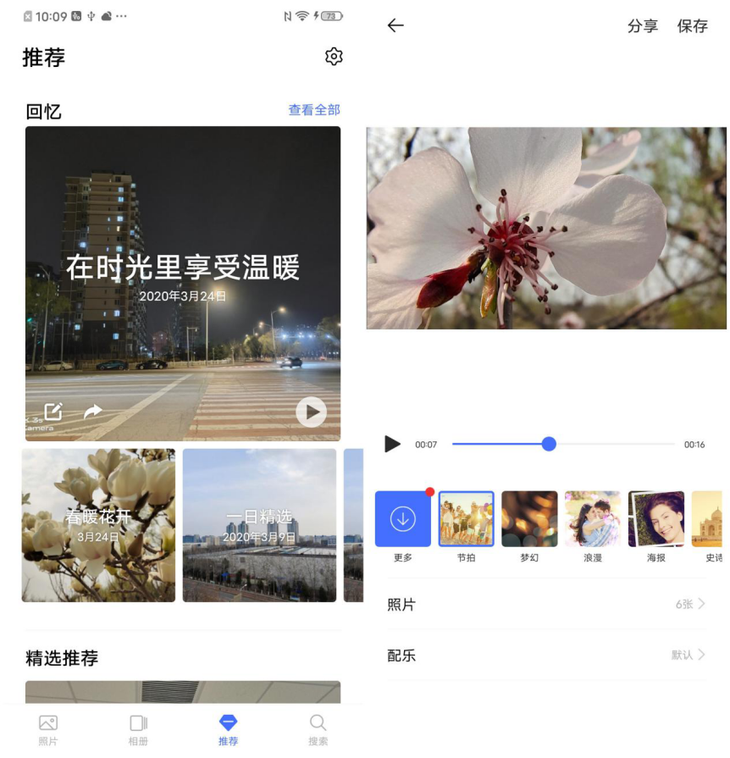Play the flower video preview
This screenshot has height=758, width=730.
393,444
